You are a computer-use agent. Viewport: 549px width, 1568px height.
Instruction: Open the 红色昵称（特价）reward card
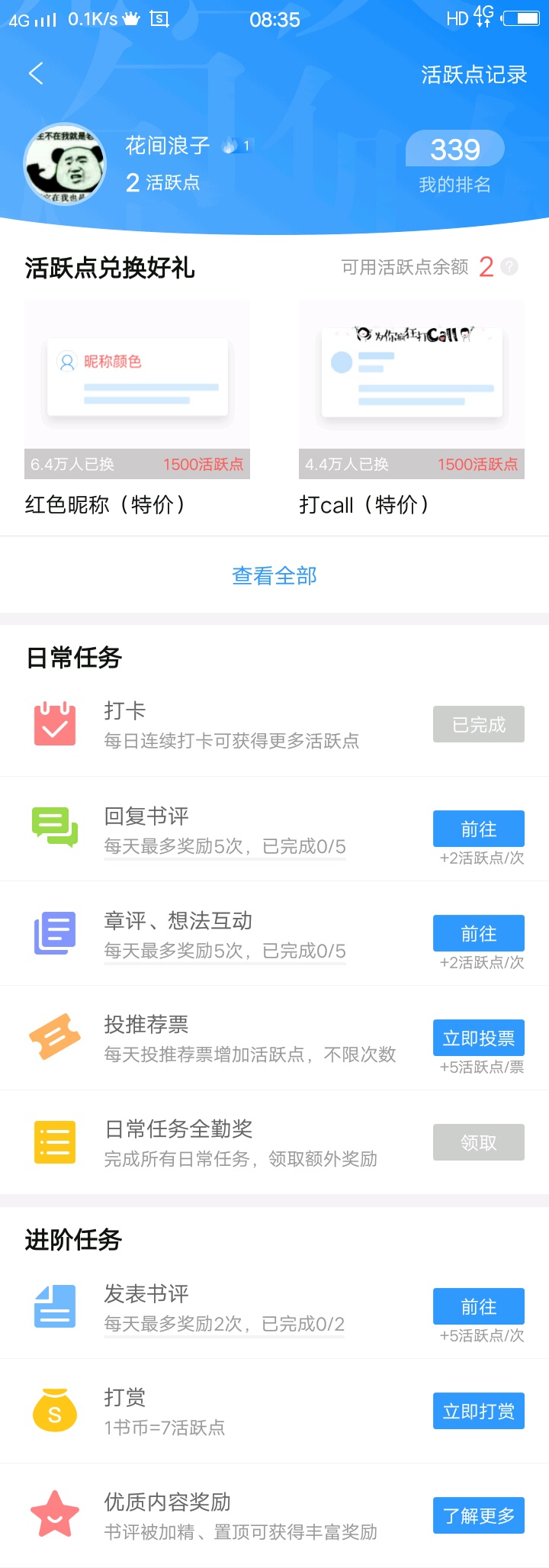point(137,390)
